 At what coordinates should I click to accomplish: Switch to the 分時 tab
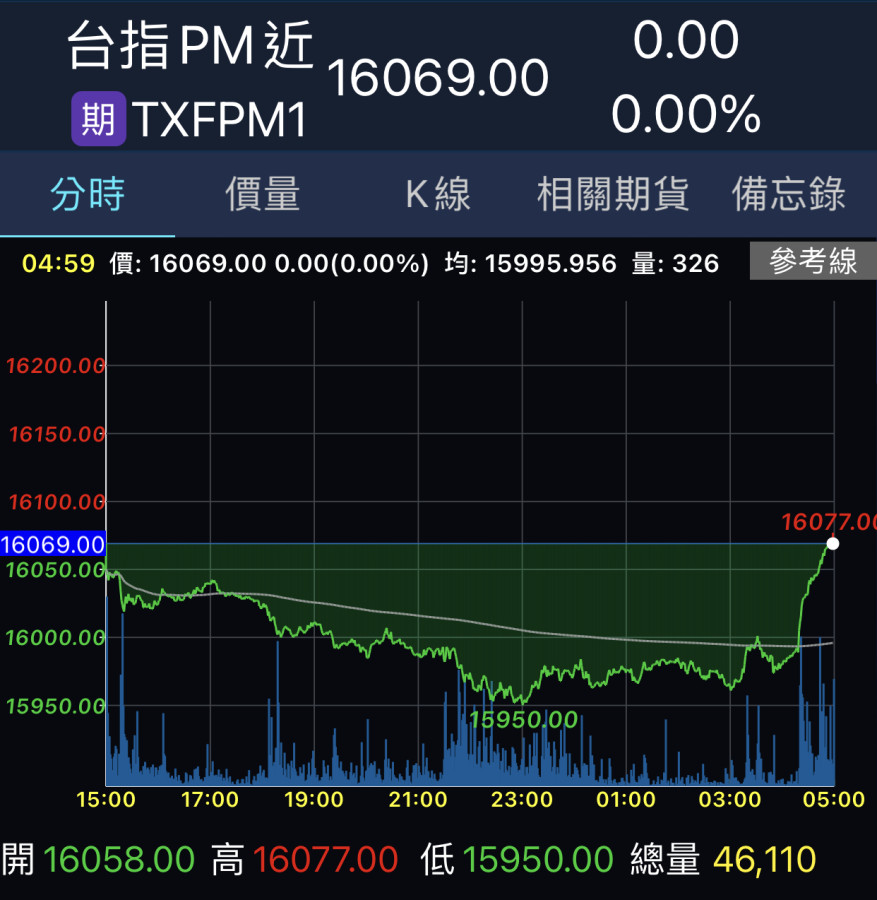pos(88,194)
